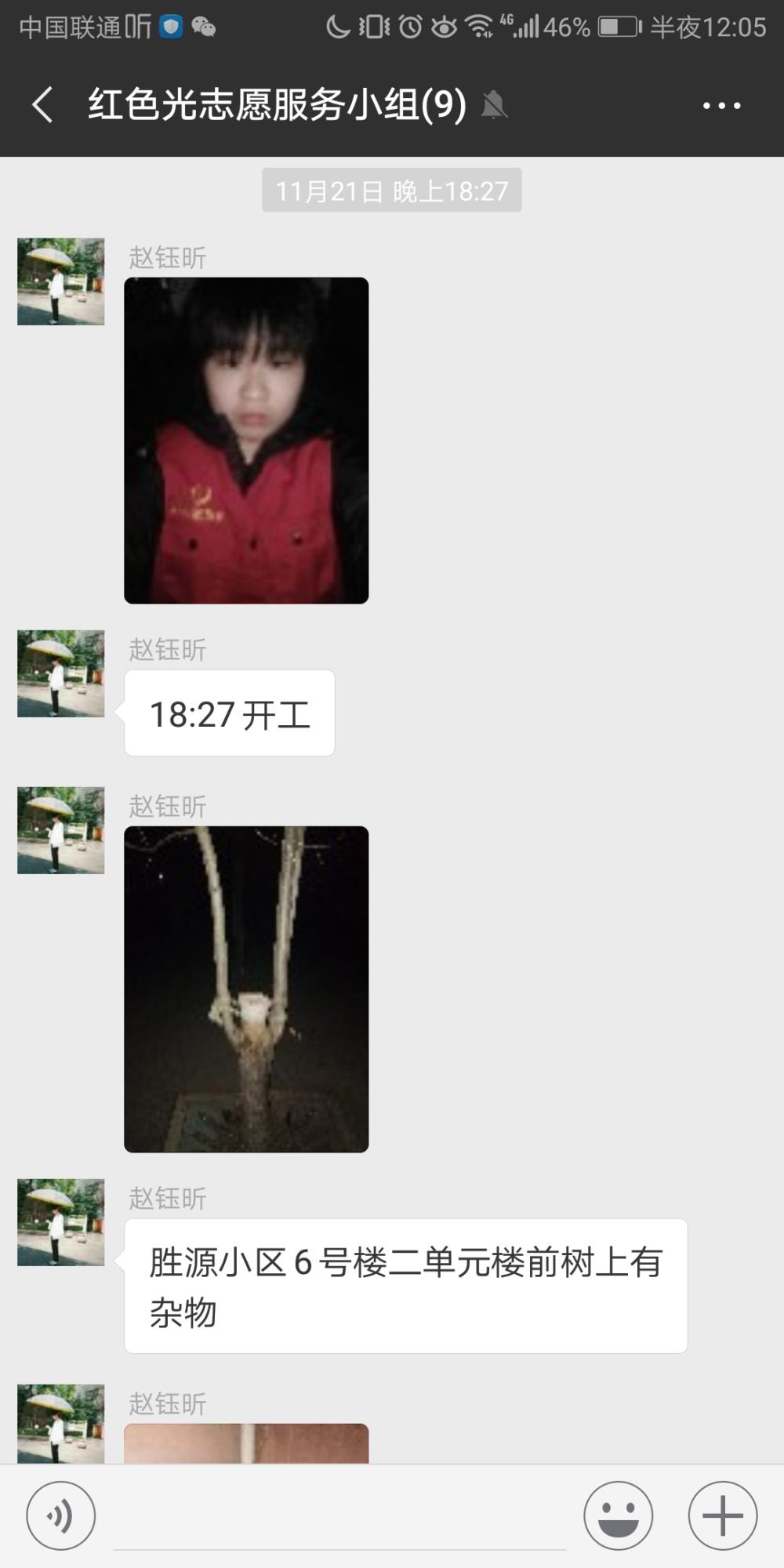Open the plus attachment menu
The width and height of the screenshot is (784, 1568).
tap(723, 1515)
